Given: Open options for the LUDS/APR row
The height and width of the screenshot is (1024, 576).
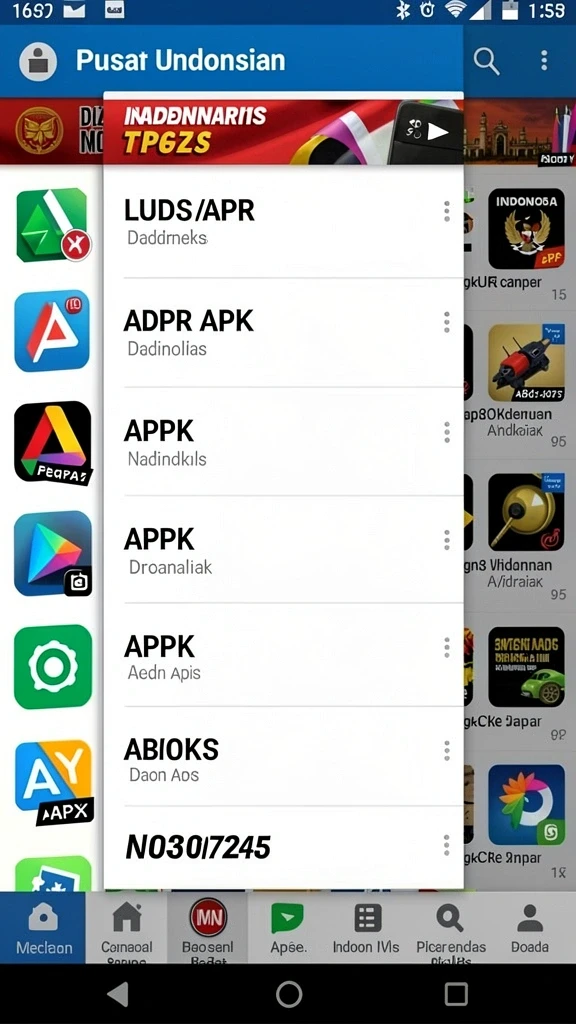Looking at the screenshot, I should click(x=447, y=212).
